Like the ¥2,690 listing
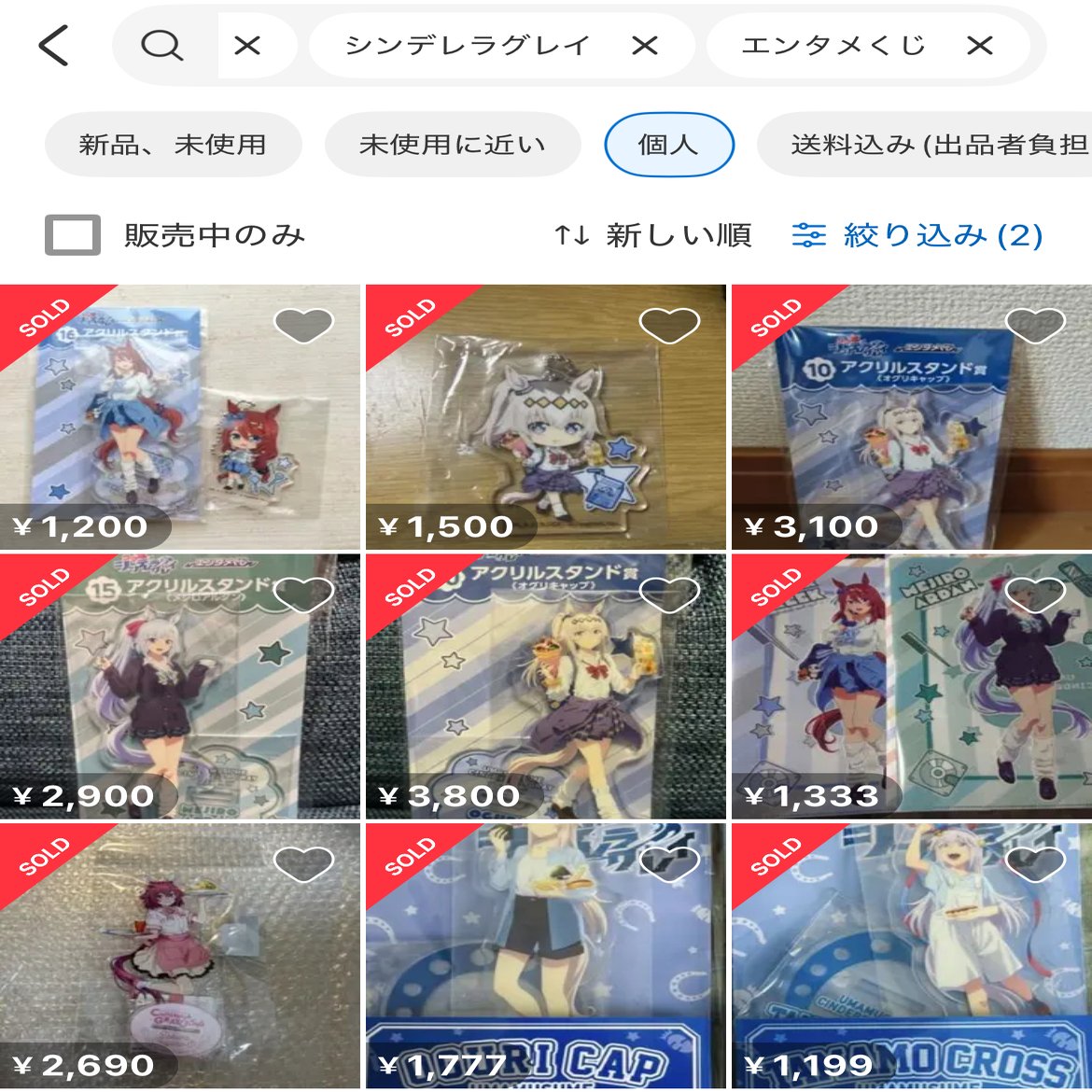The width and height of the screenshot is (1092, 1092). click(x=303, y=864)
